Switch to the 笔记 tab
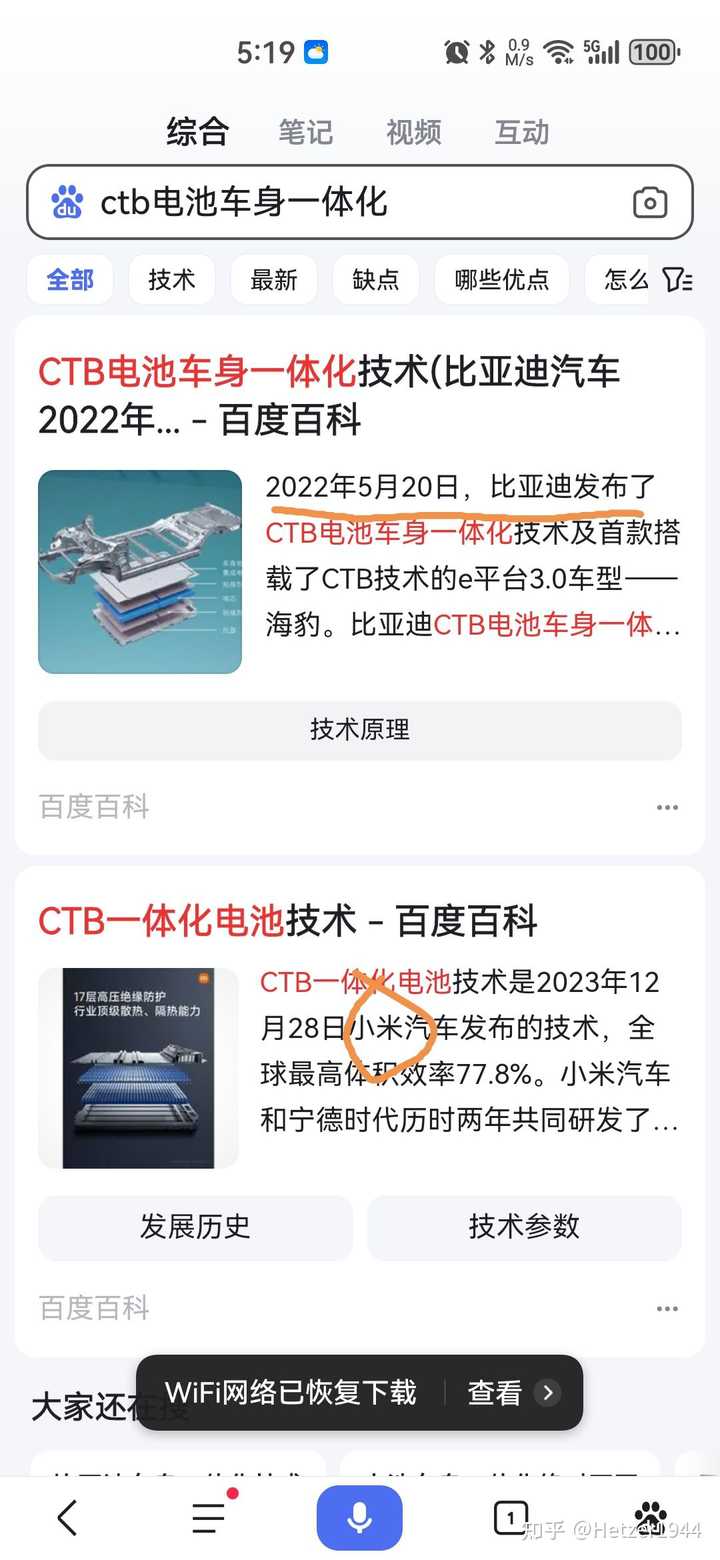The width and height of the screenshot is (720, 1560). (x=305, y=132)
